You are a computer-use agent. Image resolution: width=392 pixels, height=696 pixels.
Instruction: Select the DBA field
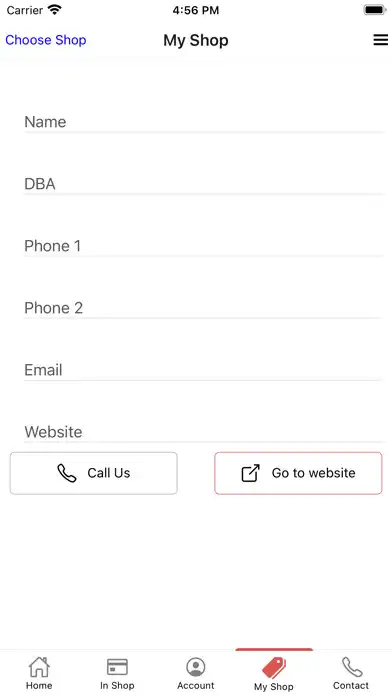pyautogui.click(x=204, y=184)
